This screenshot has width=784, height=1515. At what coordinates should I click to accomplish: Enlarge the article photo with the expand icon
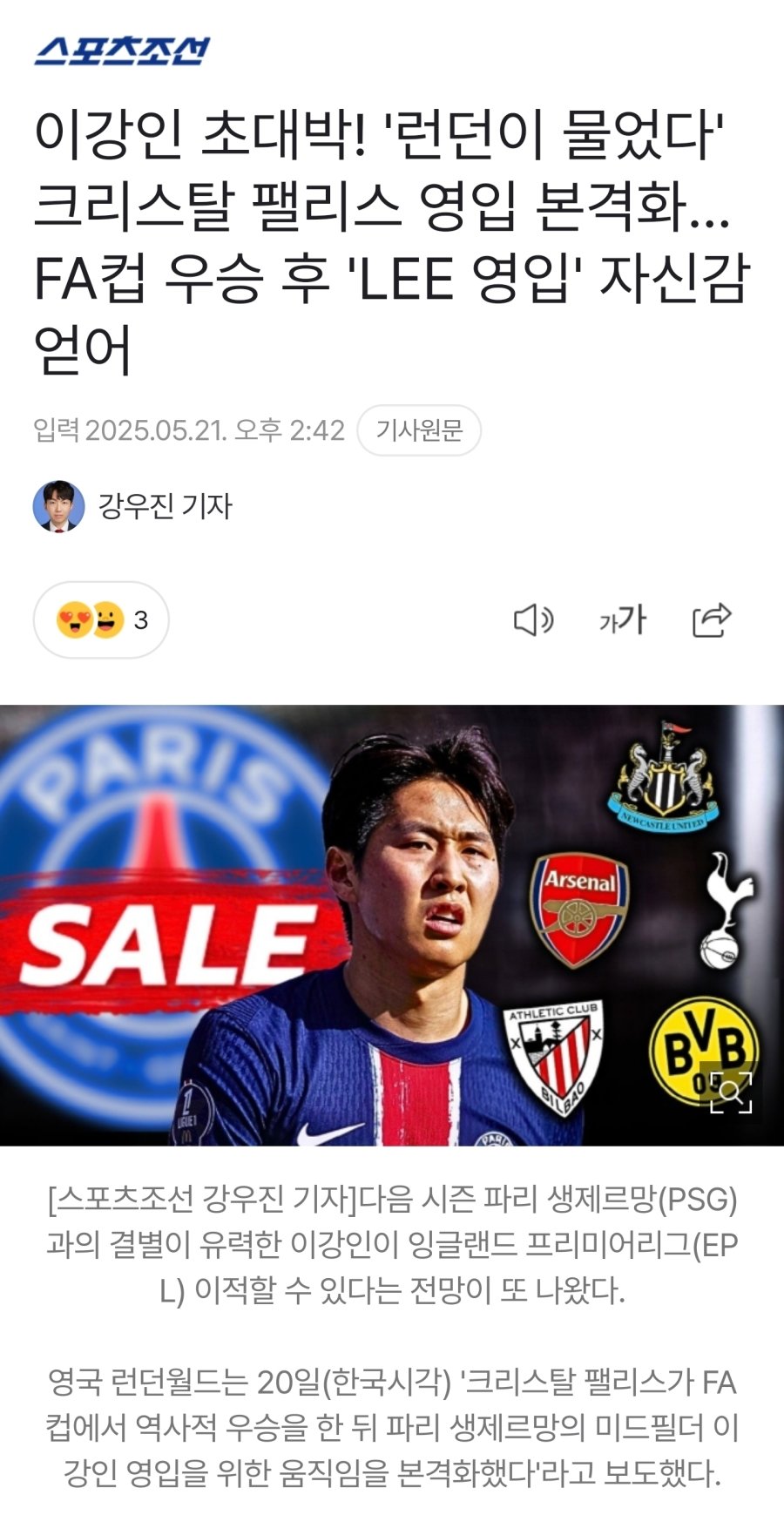pos(730,1092)
